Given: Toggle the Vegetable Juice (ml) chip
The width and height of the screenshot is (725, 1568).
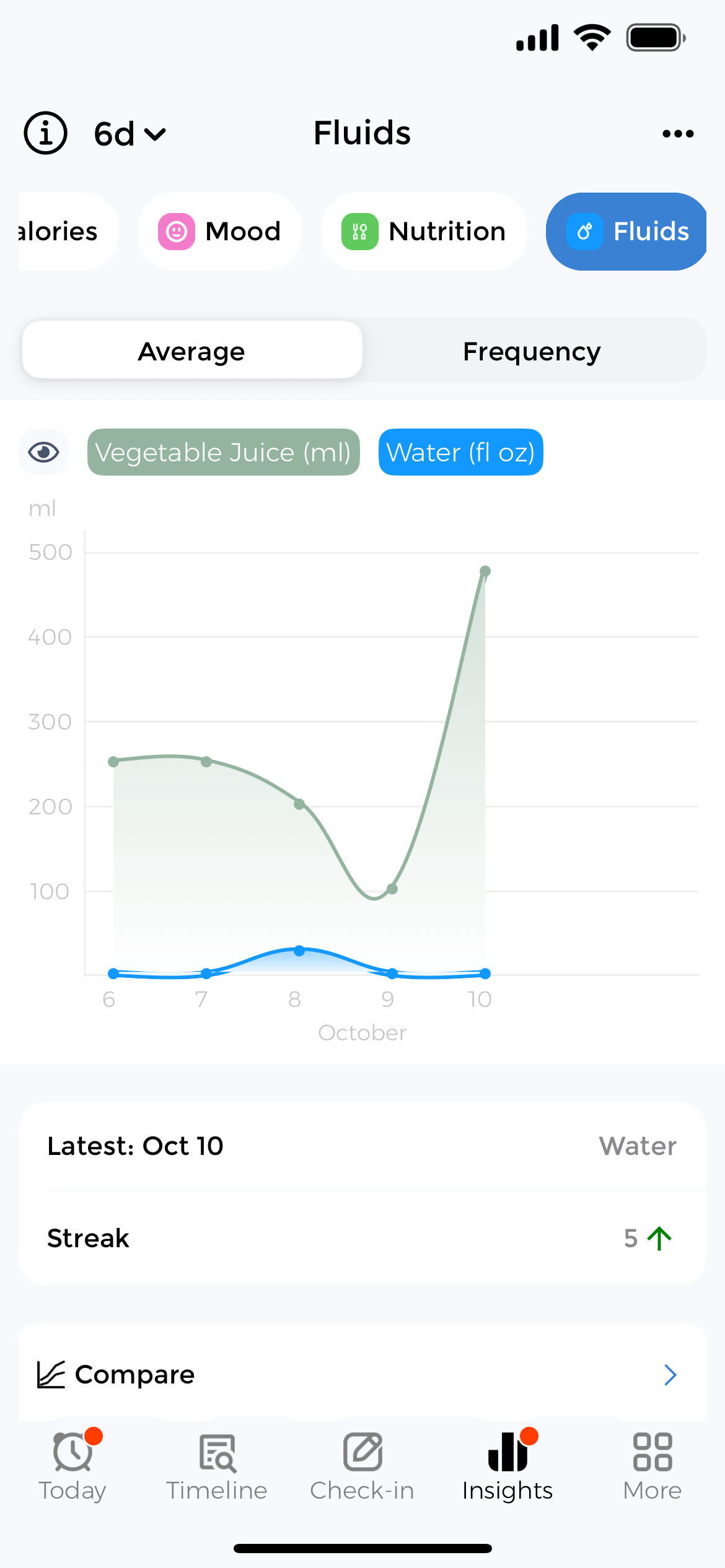Looking at the screenshot, I should pyautogui.click(x=223, y=452).
